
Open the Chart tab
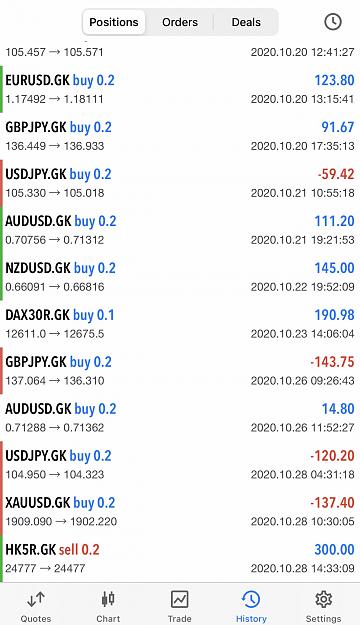(108, 606)
